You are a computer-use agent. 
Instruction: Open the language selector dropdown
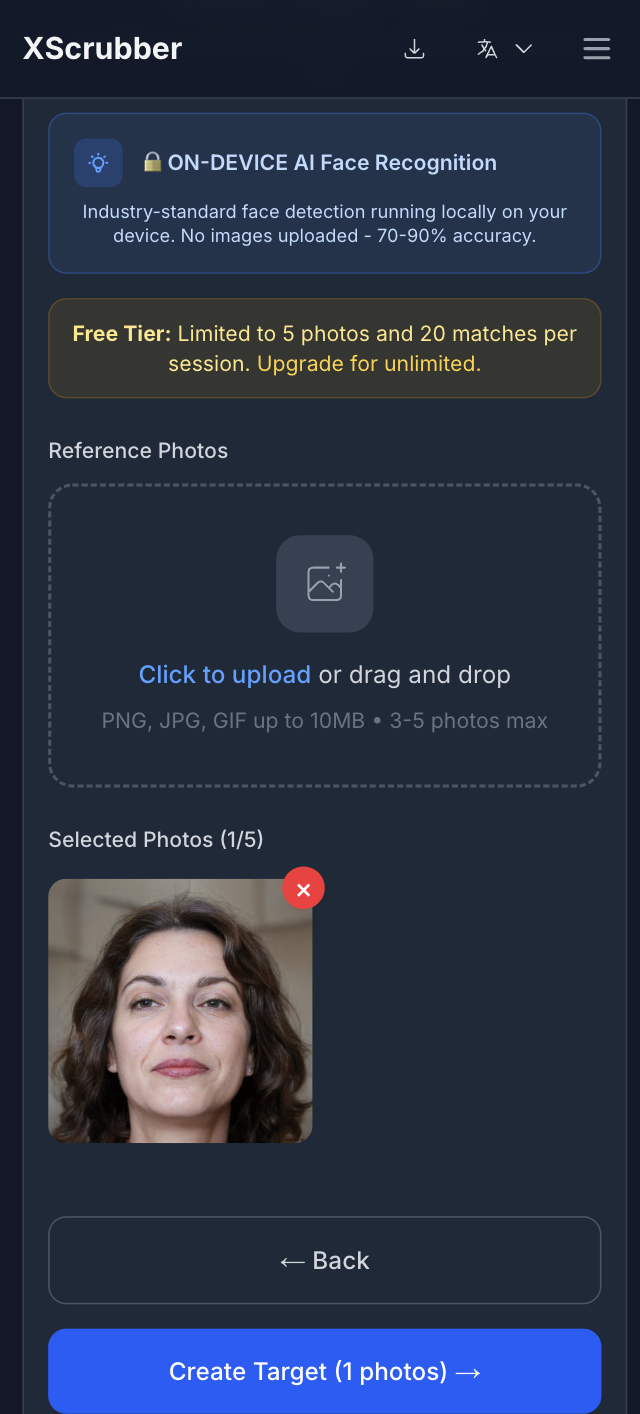pos(504,49)
